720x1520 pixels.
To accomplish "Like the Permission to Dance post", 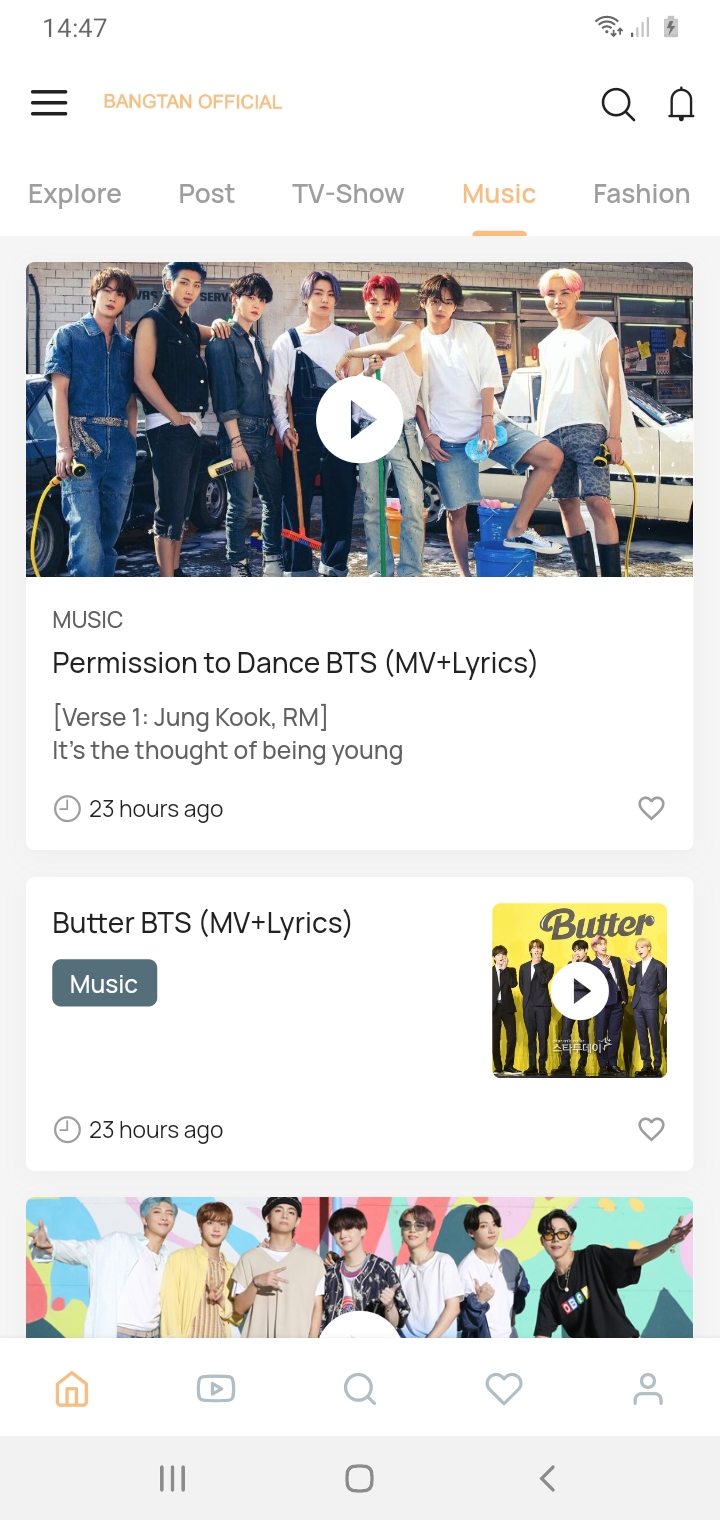I will click(651, 808).
